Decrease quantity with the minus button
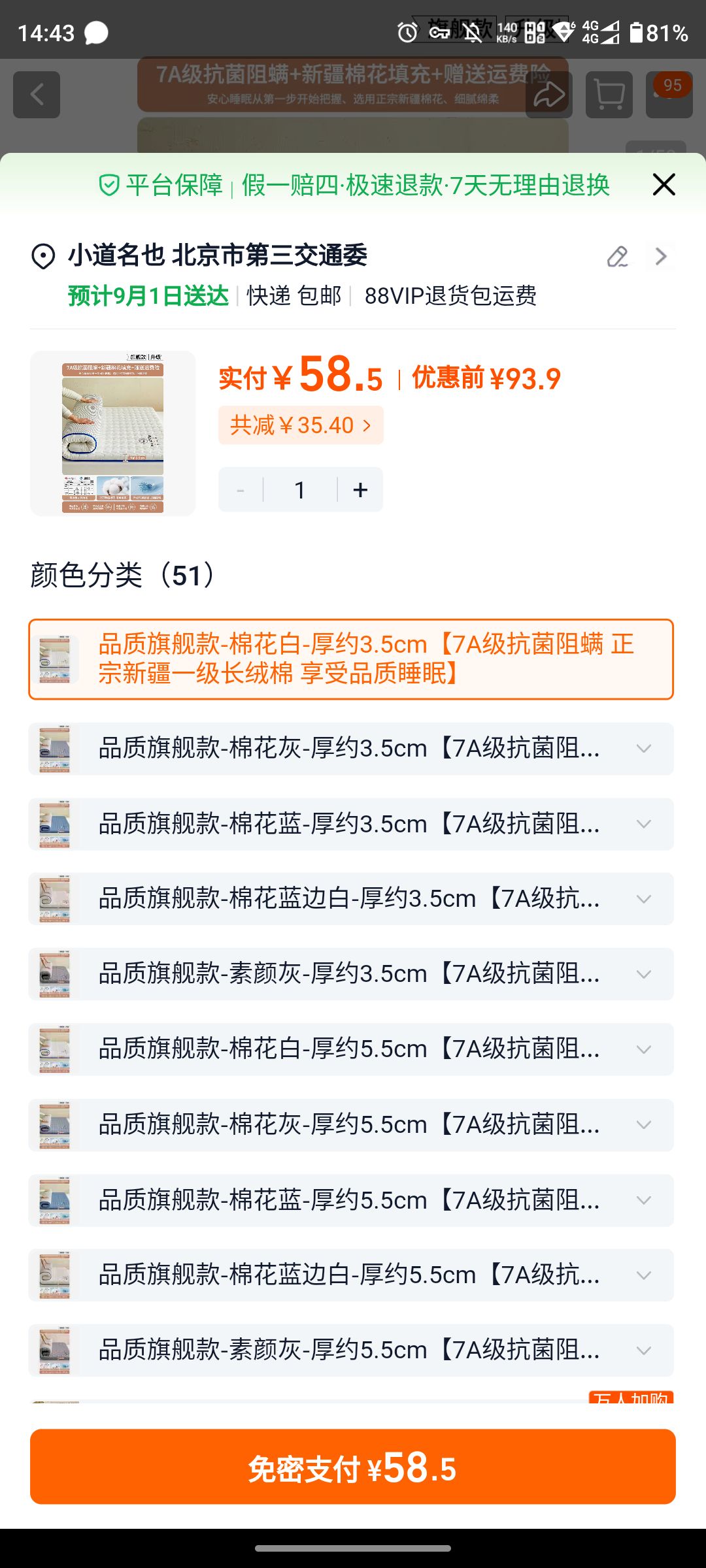 pyautogui.click(x=241, y=489)
